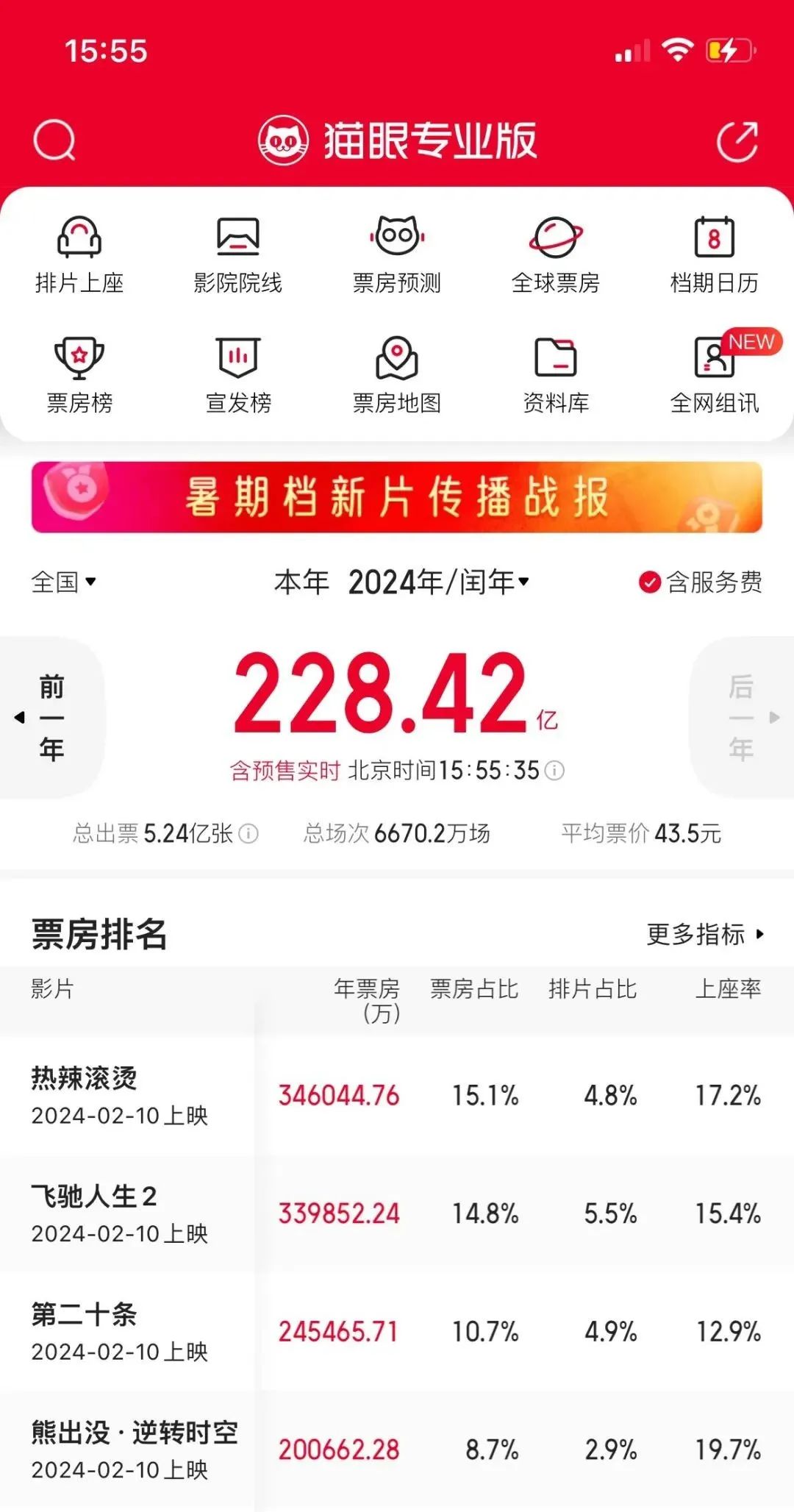The image size is (794, 1512).
Task: Expand the 全国 region dropdown
Action: pyautogui.click(x=63, y=582)
